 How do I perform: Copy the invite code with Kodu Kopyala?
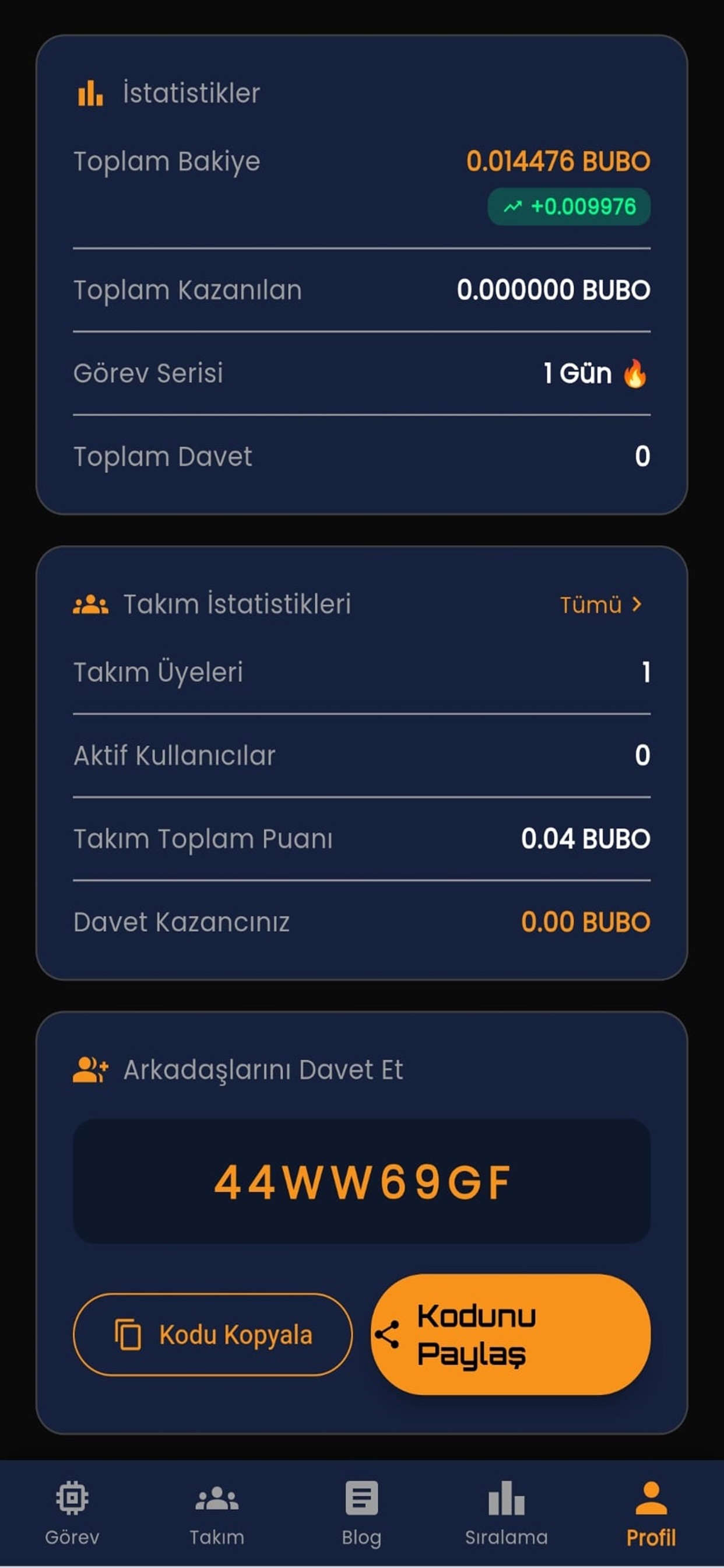[x=212, y=1334]
